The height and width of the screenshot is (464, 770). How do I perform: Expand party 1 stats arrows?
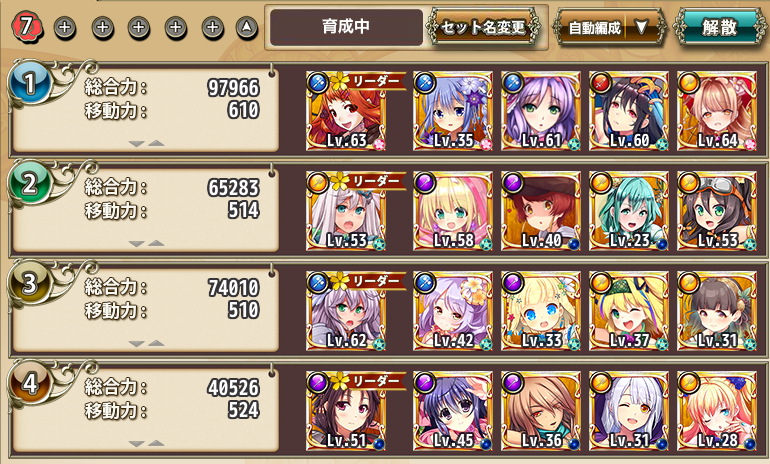(147, 143)
